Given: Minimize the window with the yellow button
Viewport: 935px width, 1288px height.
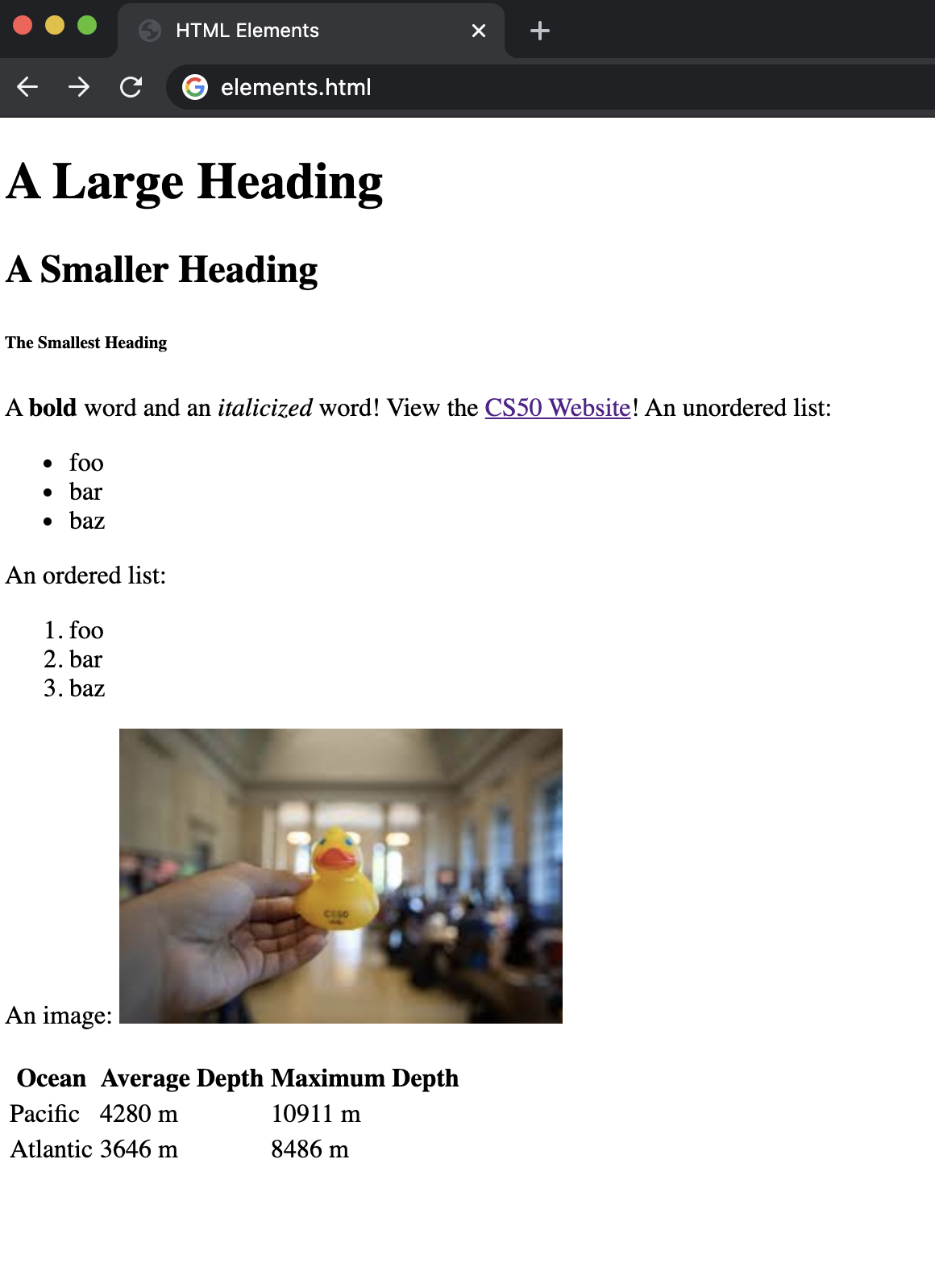Looking at the screenshot, I should pos(55,26).
